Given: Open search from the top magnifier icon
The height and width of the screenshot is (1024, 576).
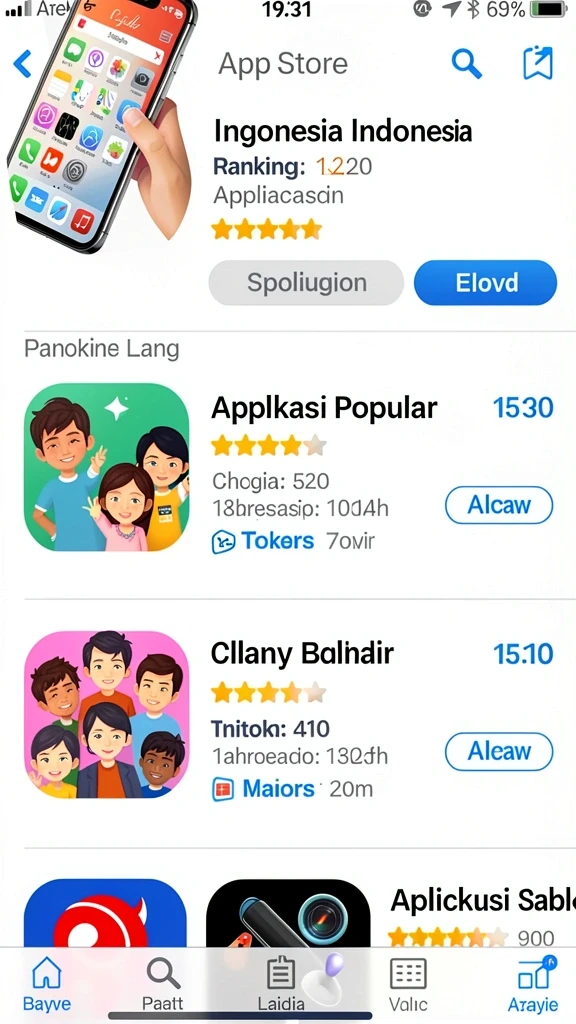Looking at the screenshot, I should [466, 64].
